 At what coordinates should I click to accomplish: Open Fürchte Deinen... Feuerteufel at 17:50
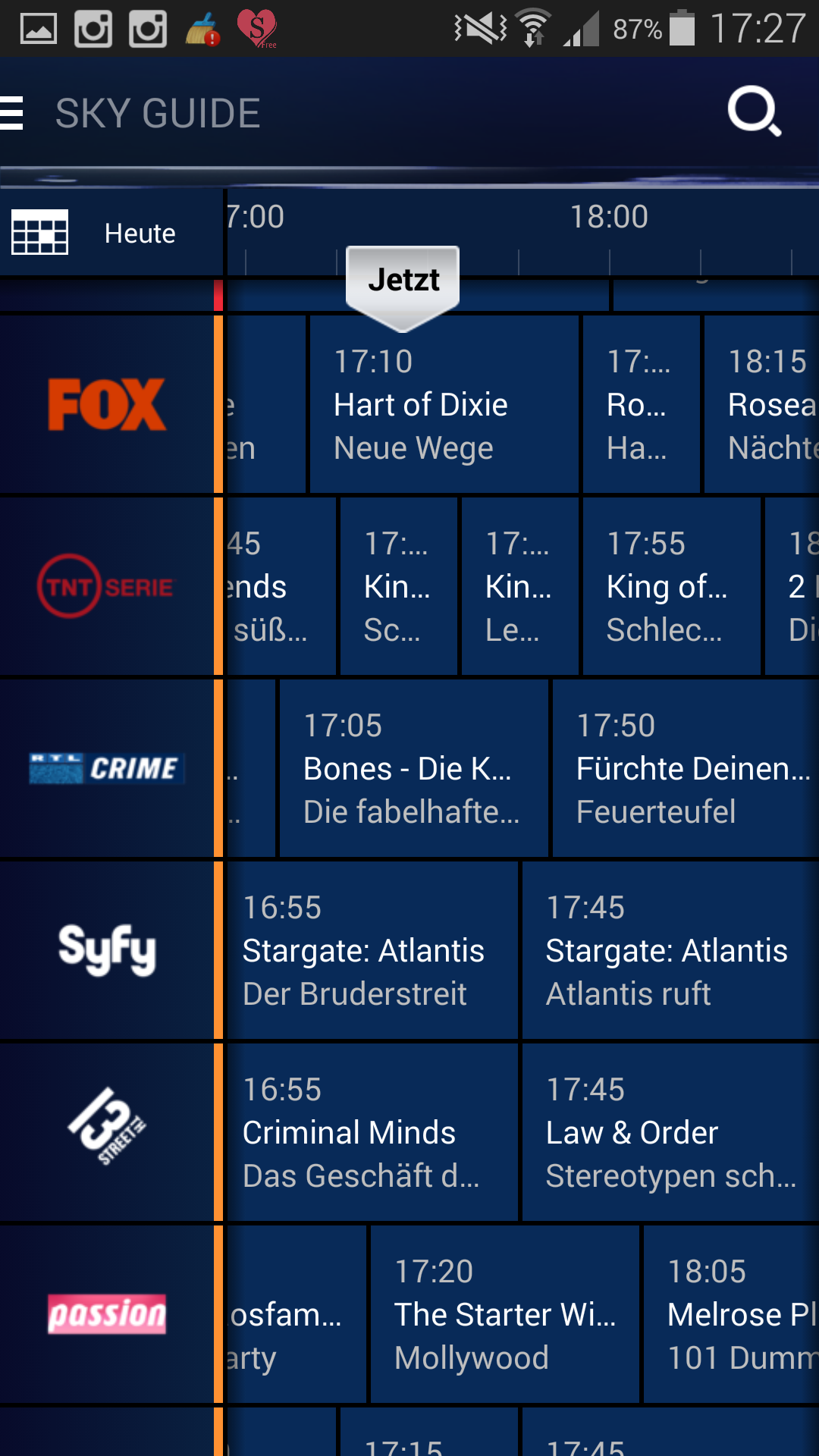[x=685, y=768]
